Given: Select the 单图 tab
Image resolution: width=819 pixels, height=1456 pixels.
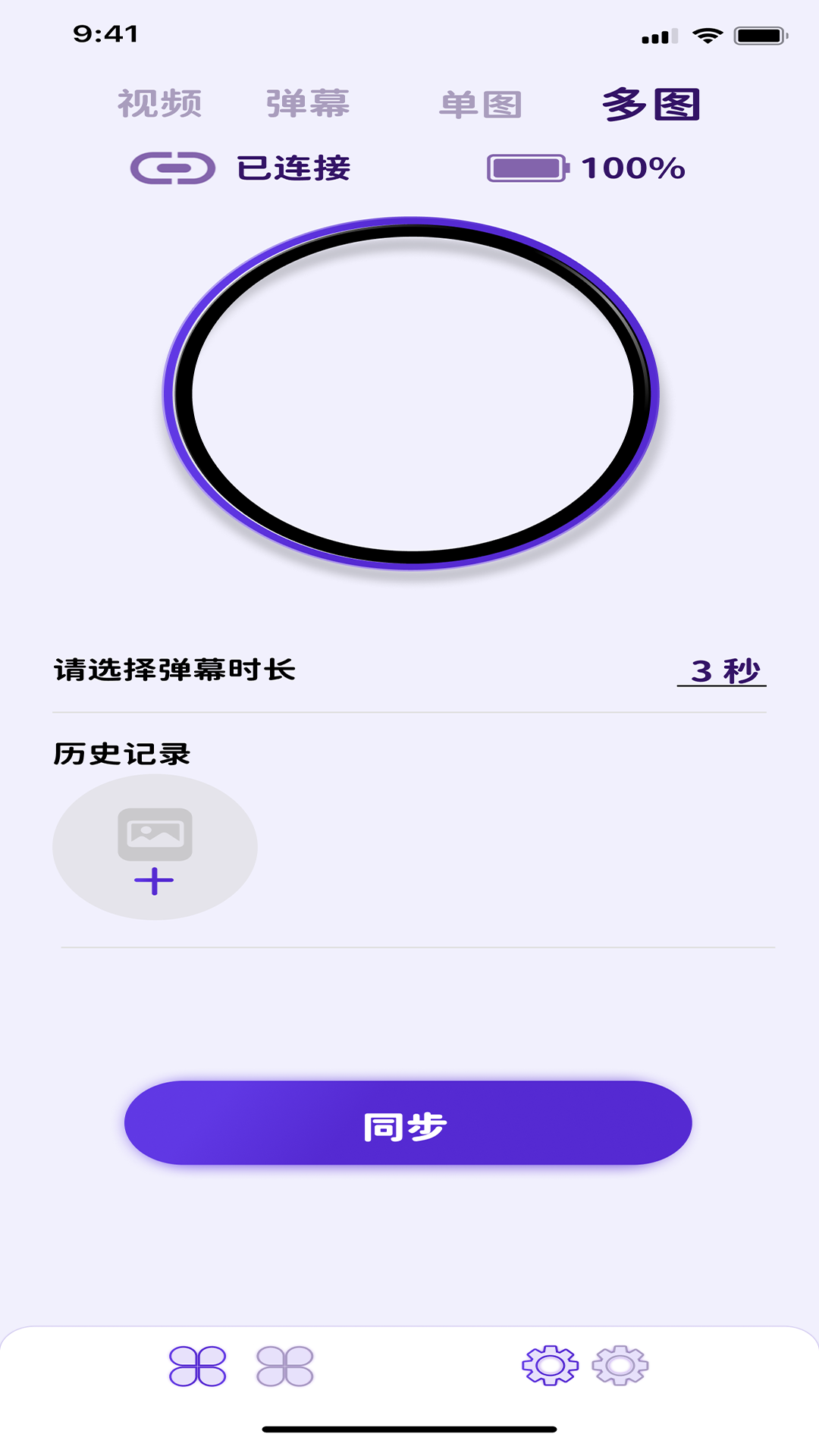Looking at the screenshot, I should (483, 104).
